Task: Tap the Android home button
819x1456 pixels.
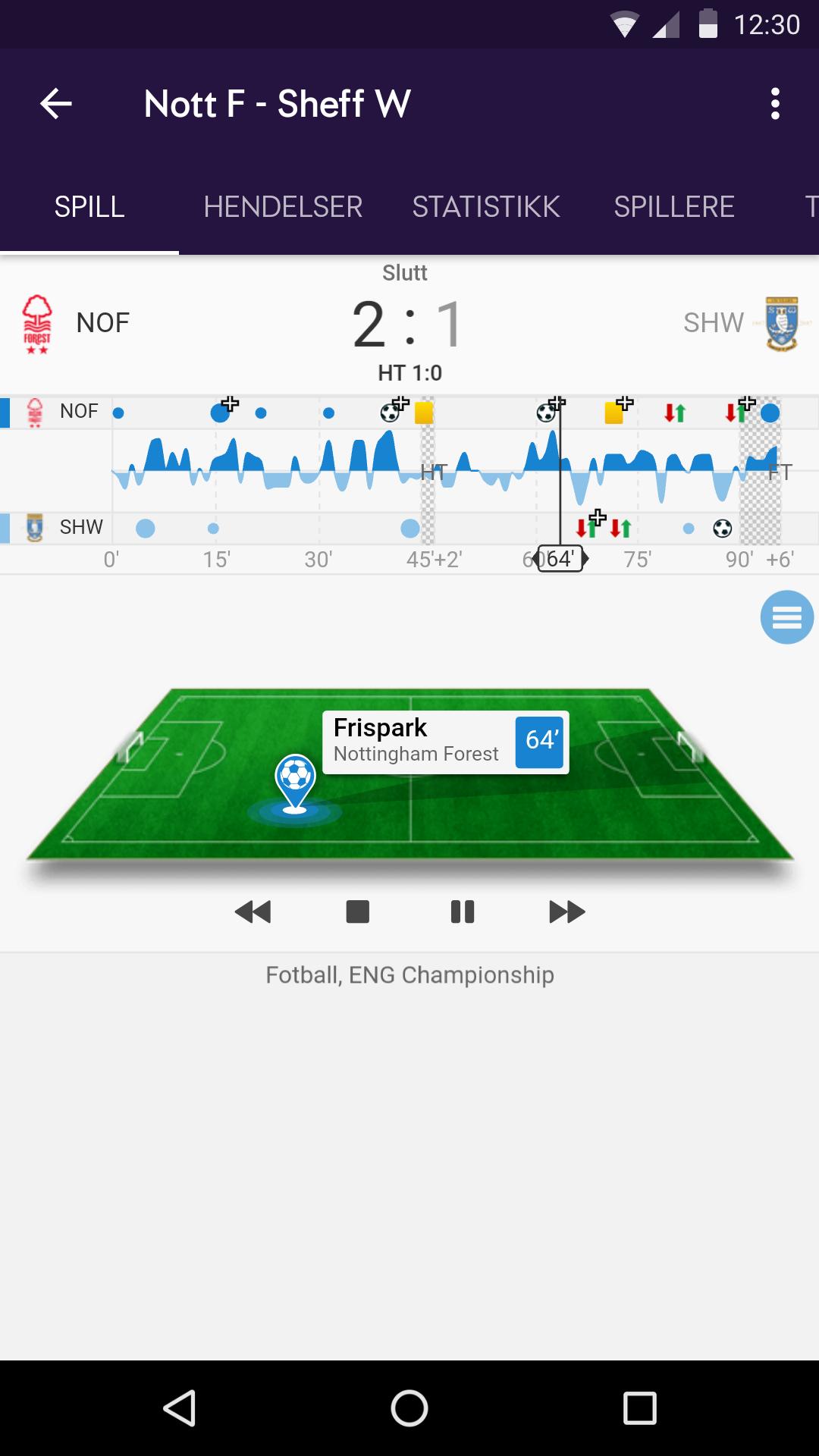Action: click(x=409, y=1408)
